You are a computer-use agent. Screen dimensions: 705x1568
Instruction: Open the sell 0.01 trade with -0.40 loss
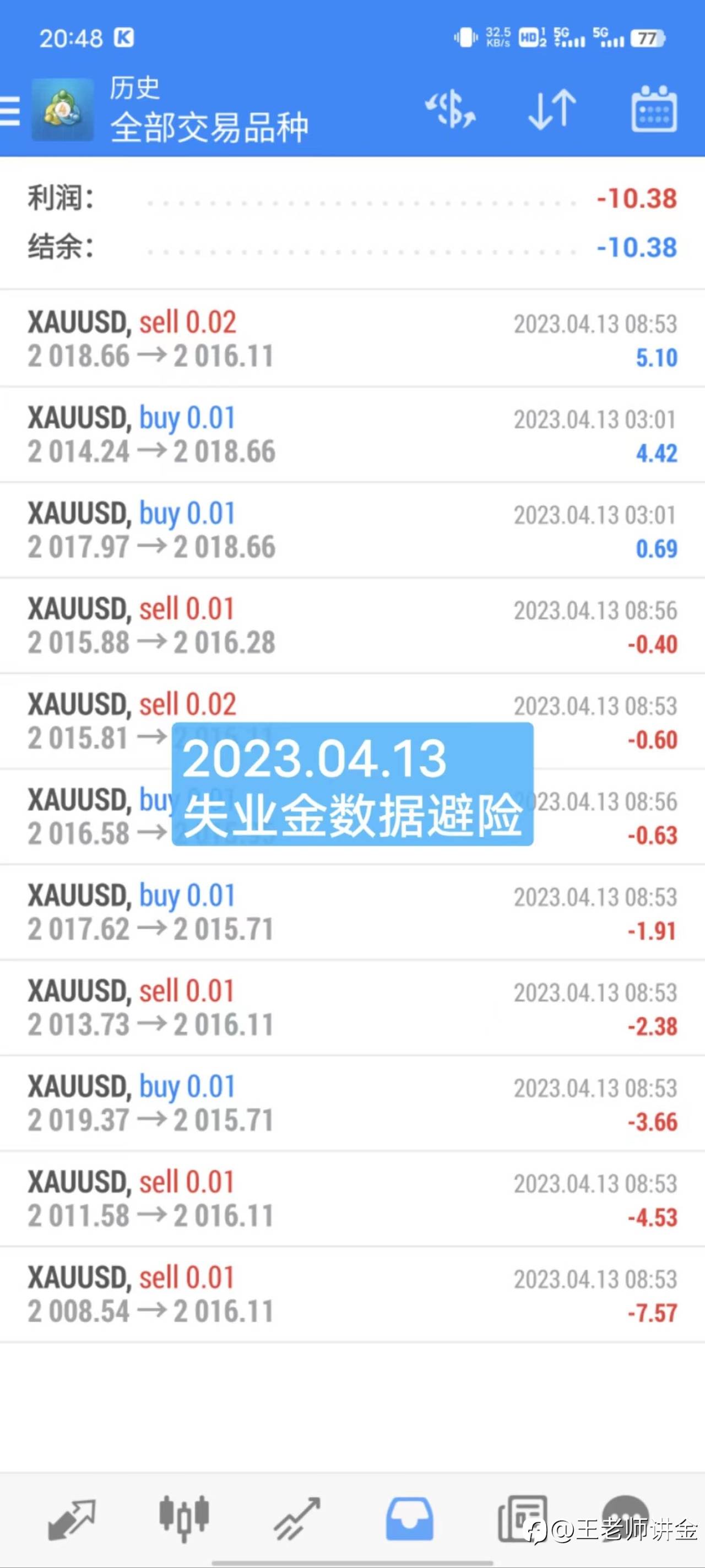point(352,625)
